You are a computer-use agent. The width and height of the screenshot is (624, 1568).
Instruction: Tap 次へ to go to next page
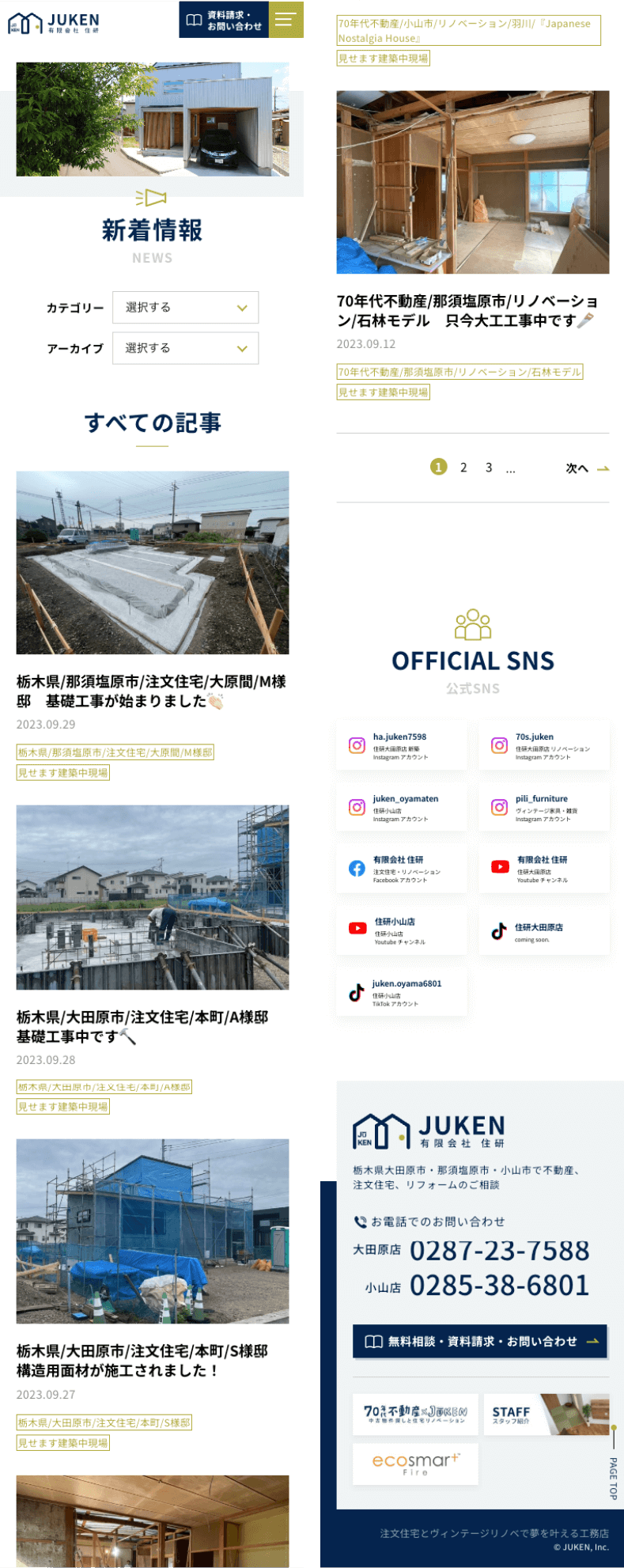pos(587,468)
